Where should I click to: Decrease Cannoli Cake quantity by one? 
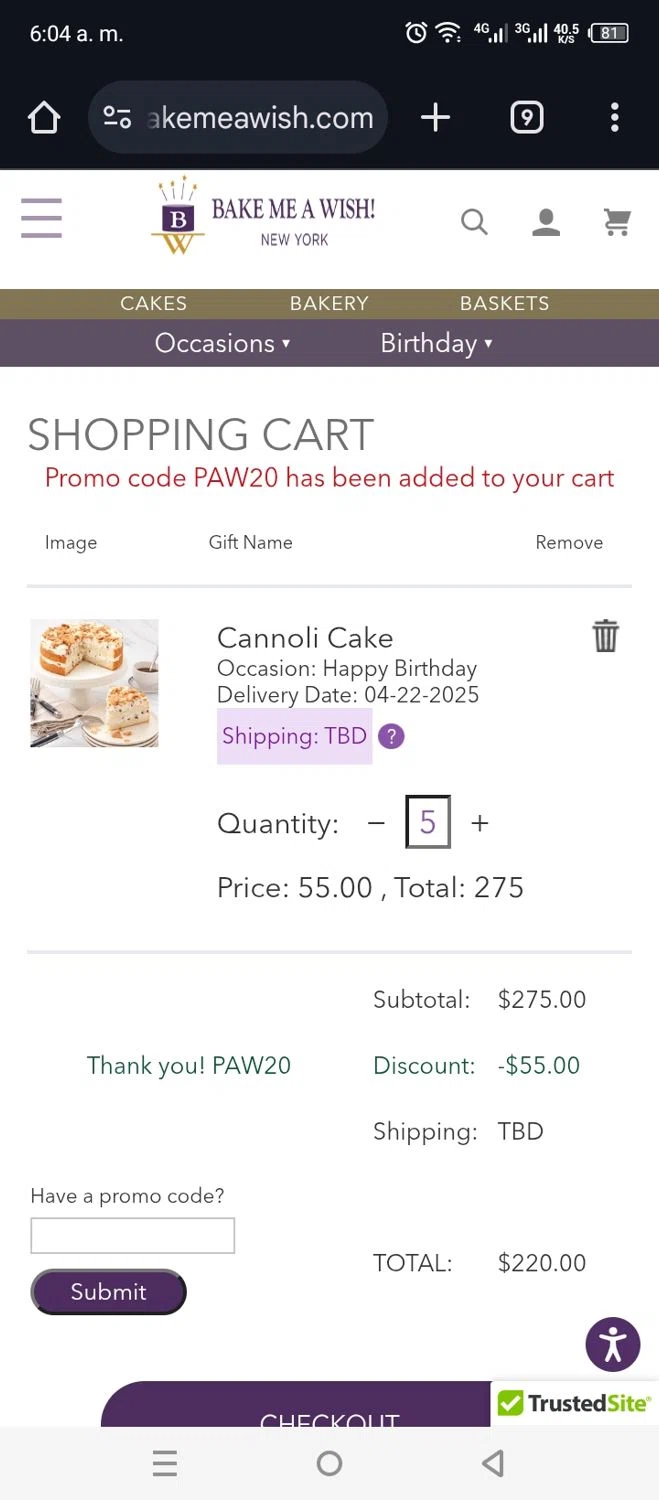[376, 823]
